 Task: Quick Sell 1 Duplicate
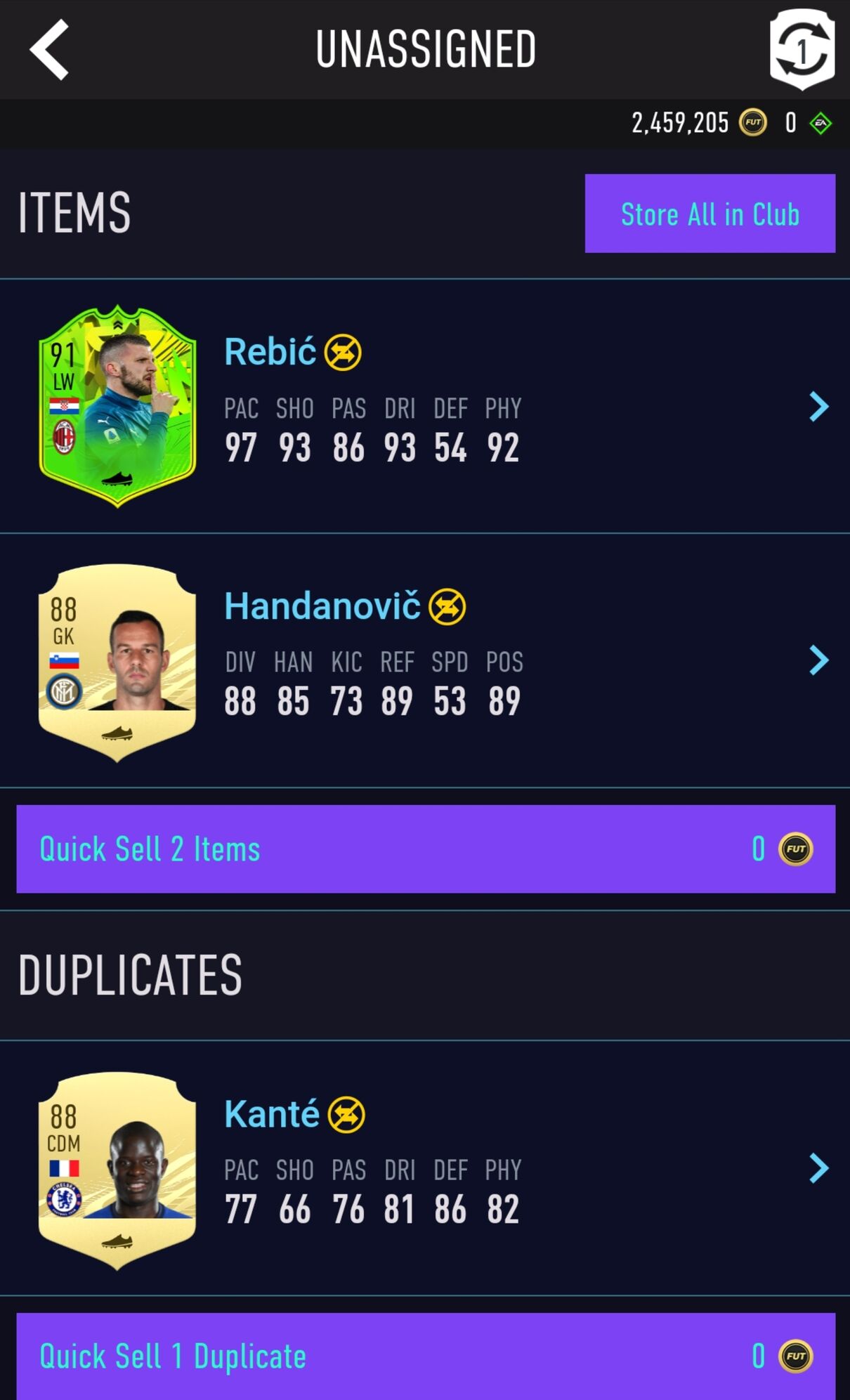(425, 1356)
